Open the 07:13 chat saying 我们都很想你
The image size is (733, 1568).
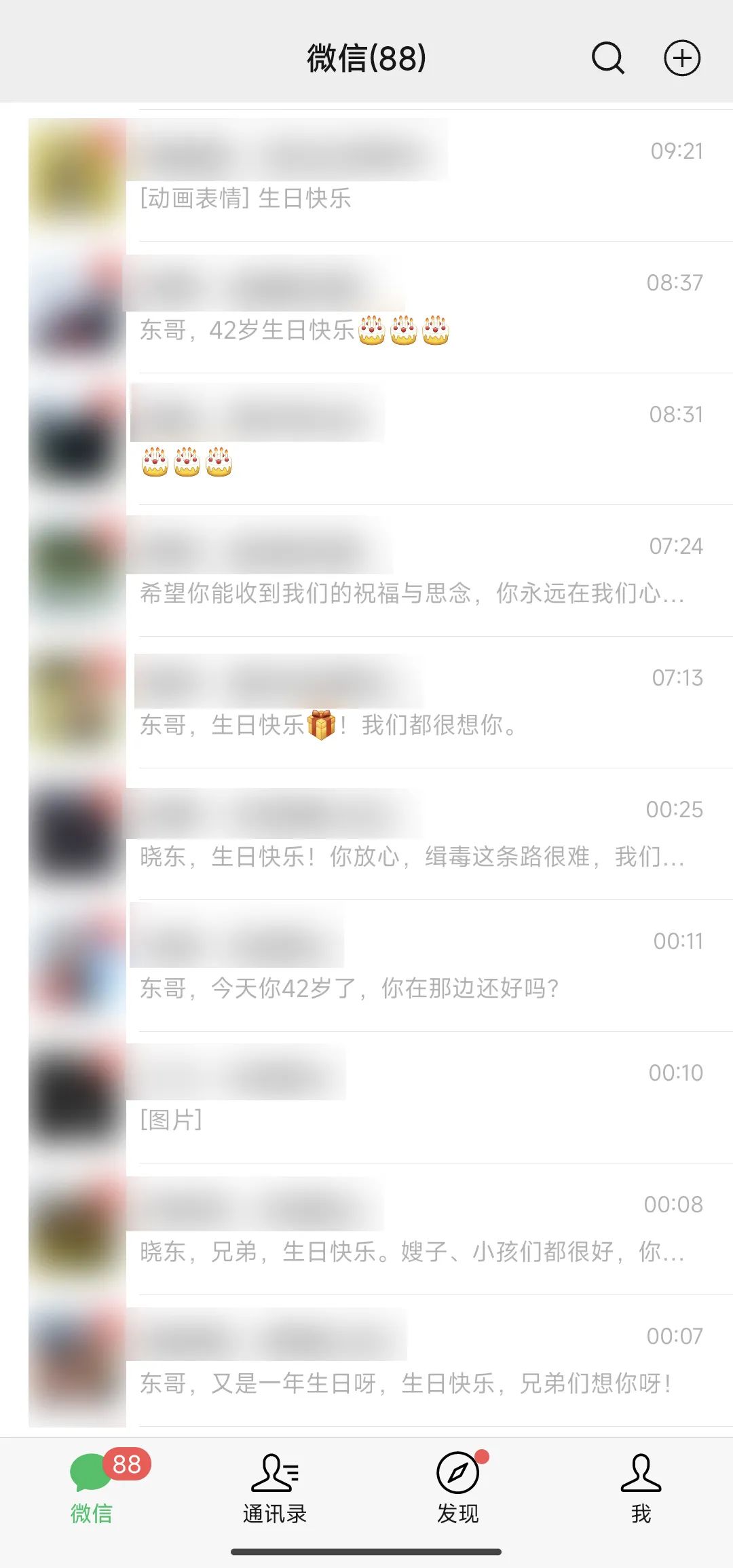click(380, 702)
